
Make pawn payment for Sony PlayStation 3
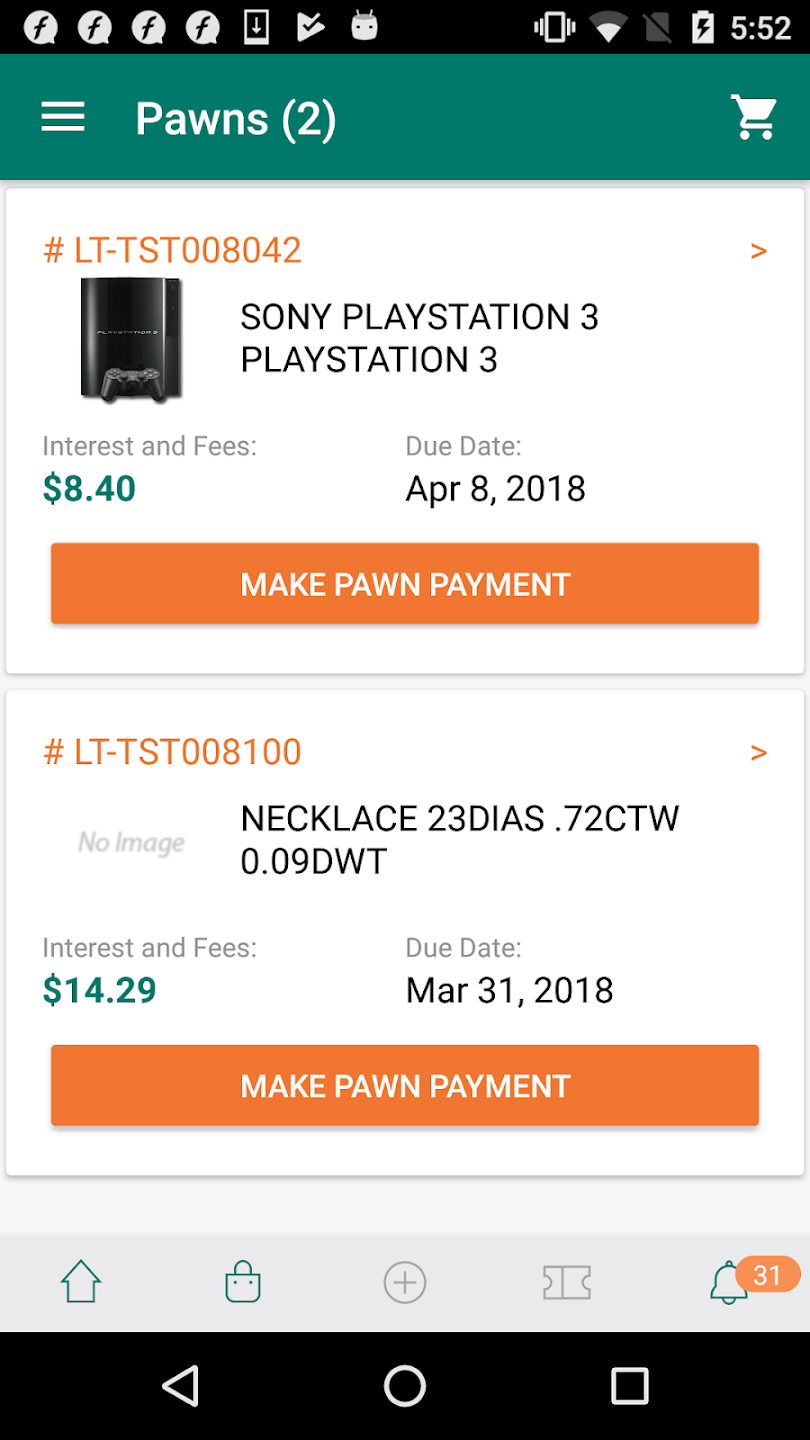[405, 584]
